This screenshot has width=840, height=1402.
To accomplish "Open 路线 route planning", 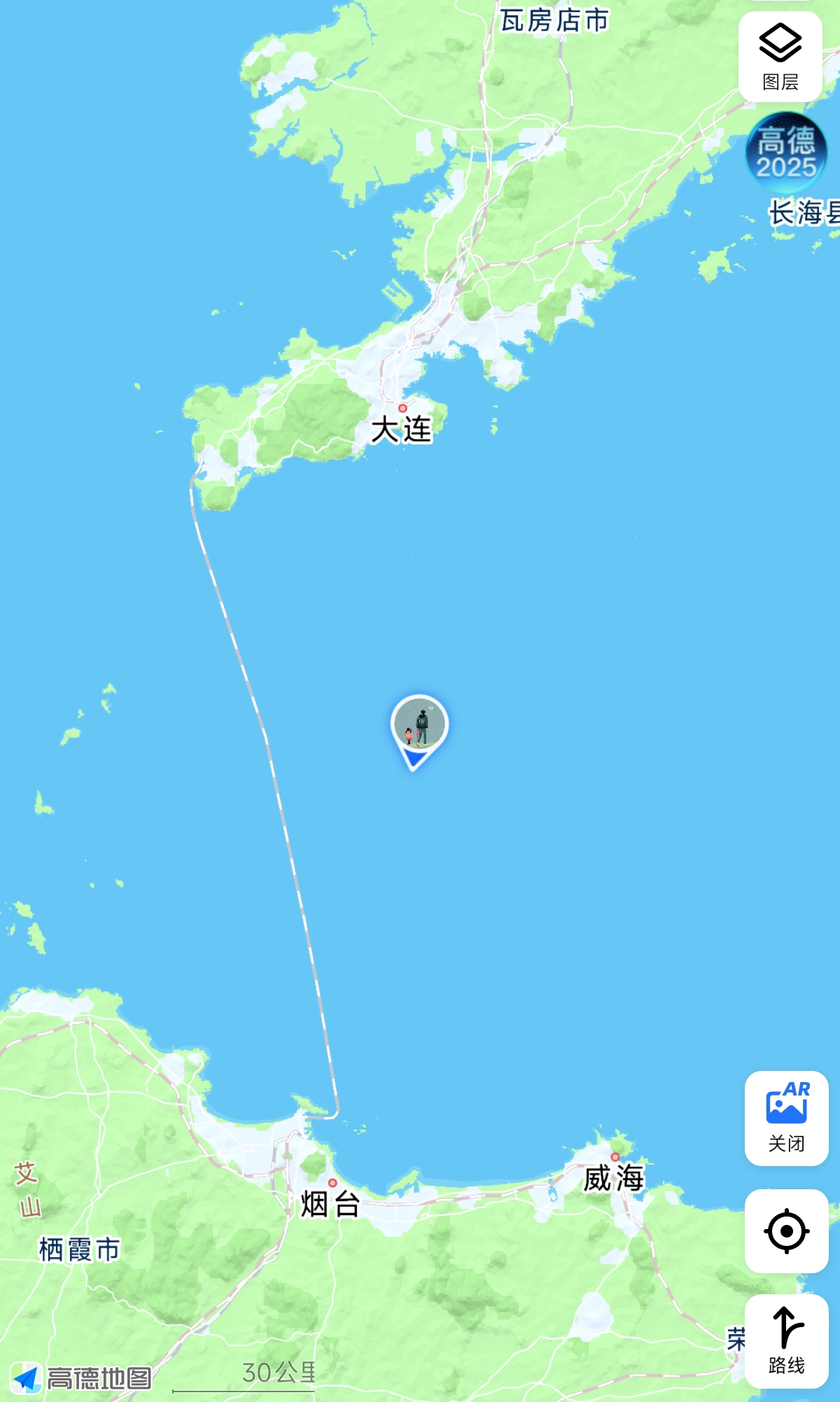I will click(x=786, y=1341).
